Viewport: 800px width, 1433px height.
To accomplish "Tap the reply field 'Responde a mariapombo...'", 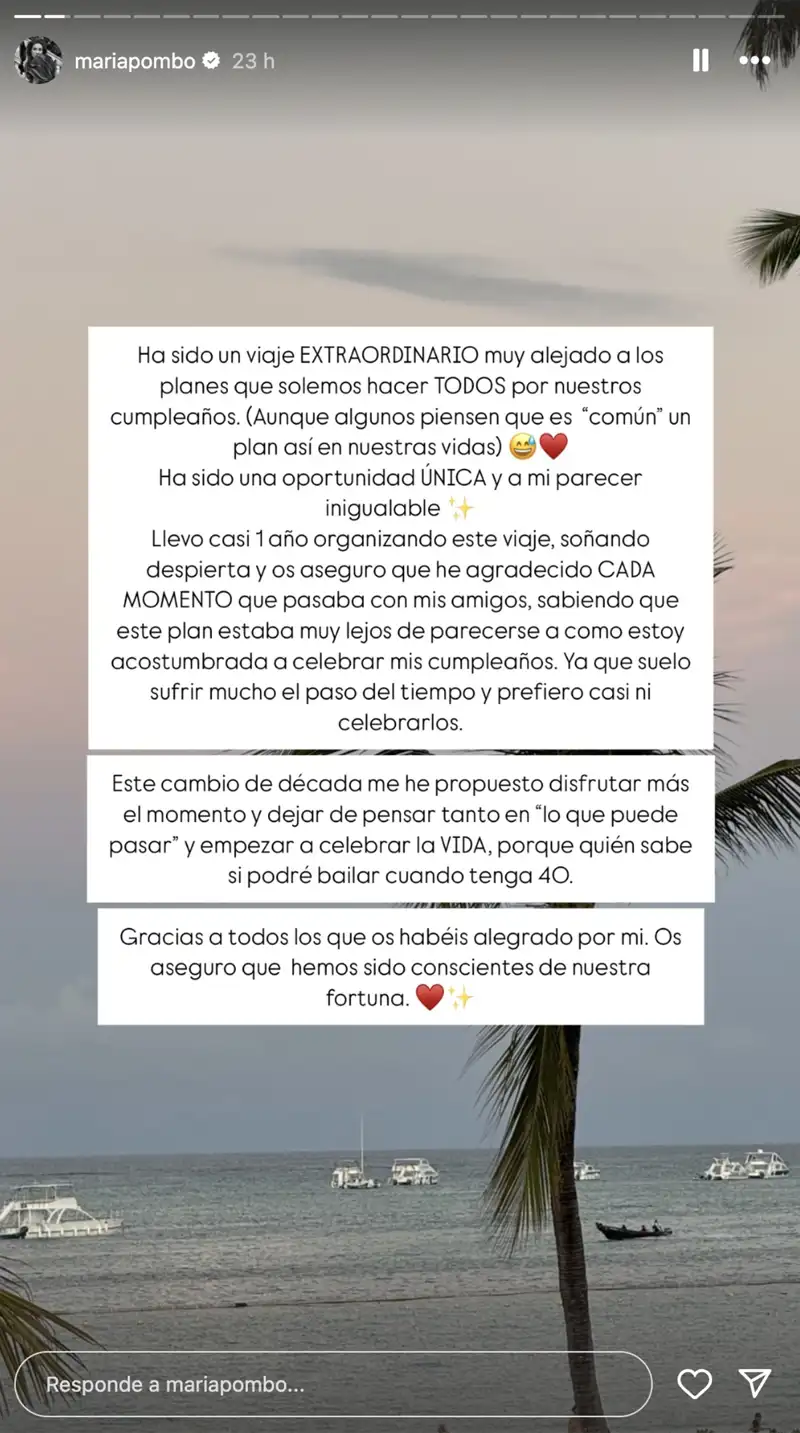I will coord(334,1384).
